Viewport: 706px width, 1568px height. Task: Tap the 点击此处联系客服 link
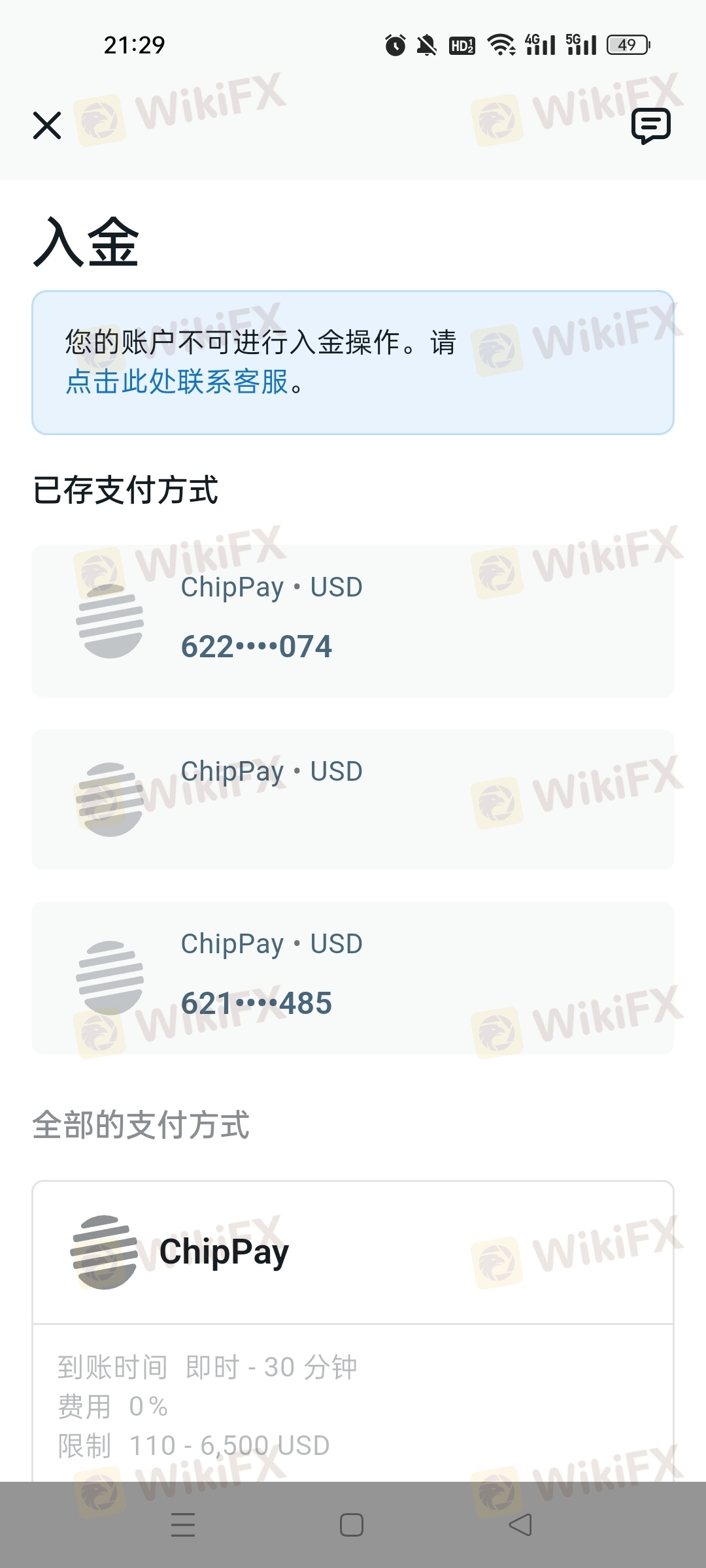[x=177, y=382]
